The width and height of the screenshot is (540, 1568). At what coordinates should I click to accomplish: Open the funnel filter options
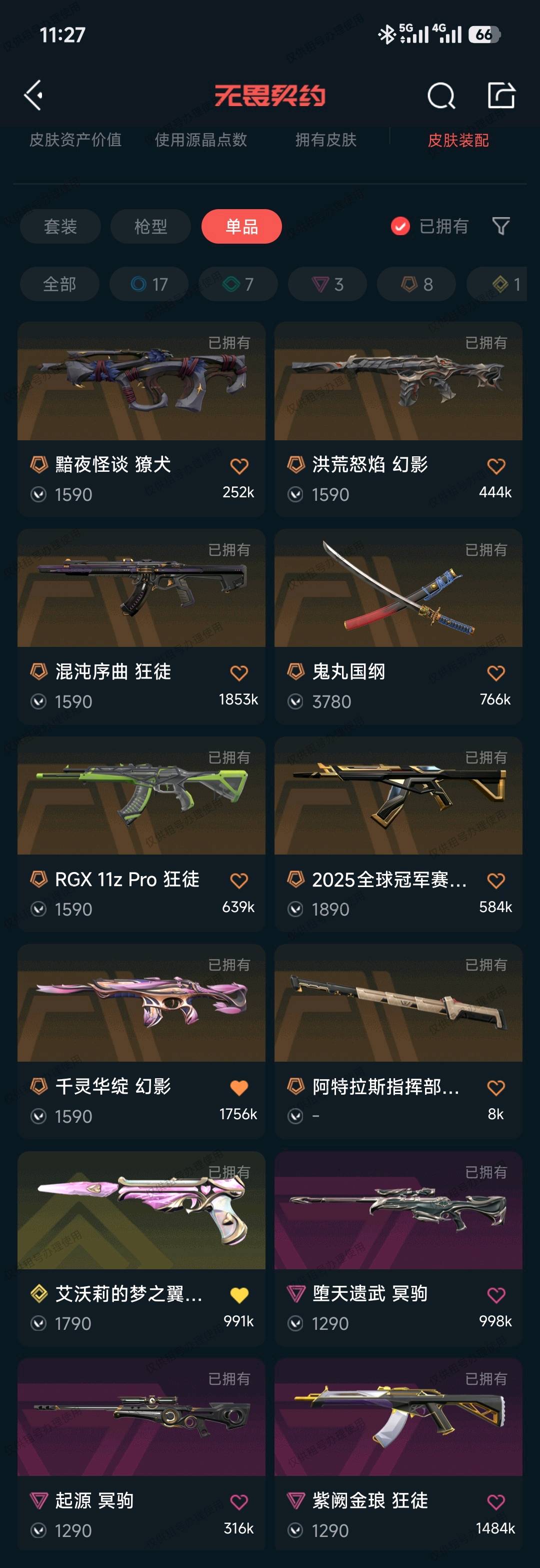coord(500,227)
